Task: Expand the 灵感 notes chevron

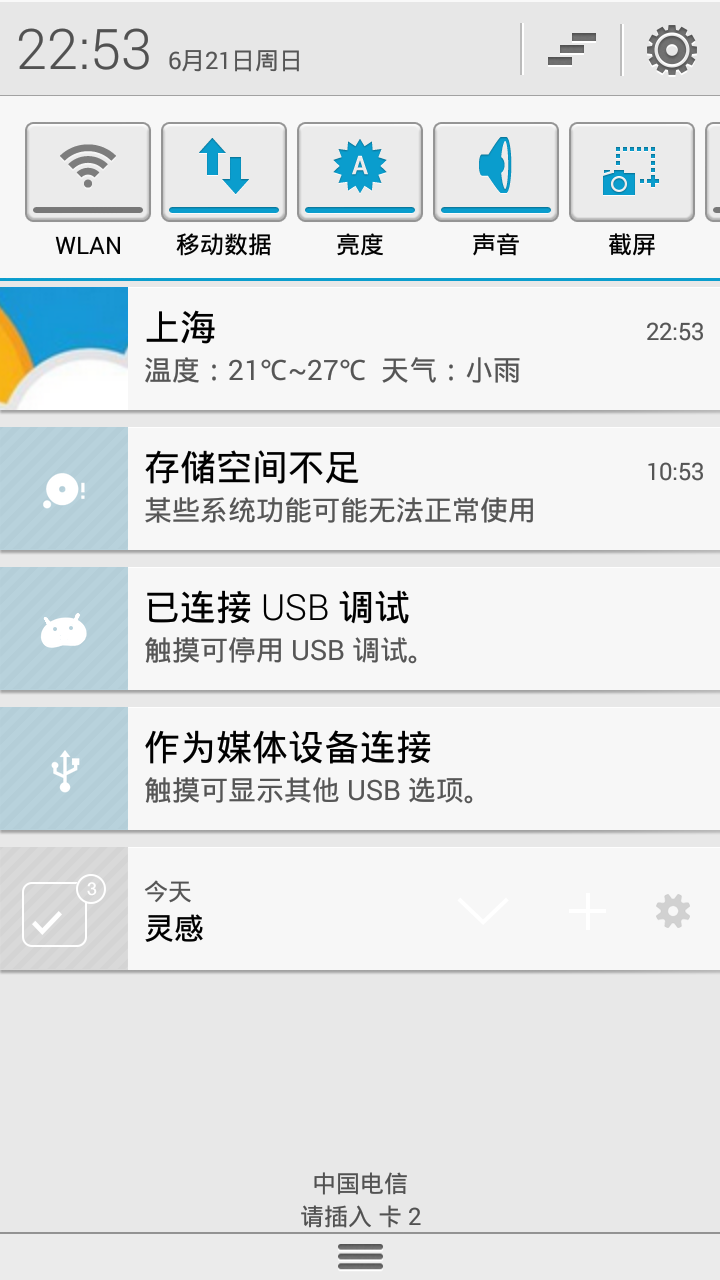Action: click(x=483, y=911)
